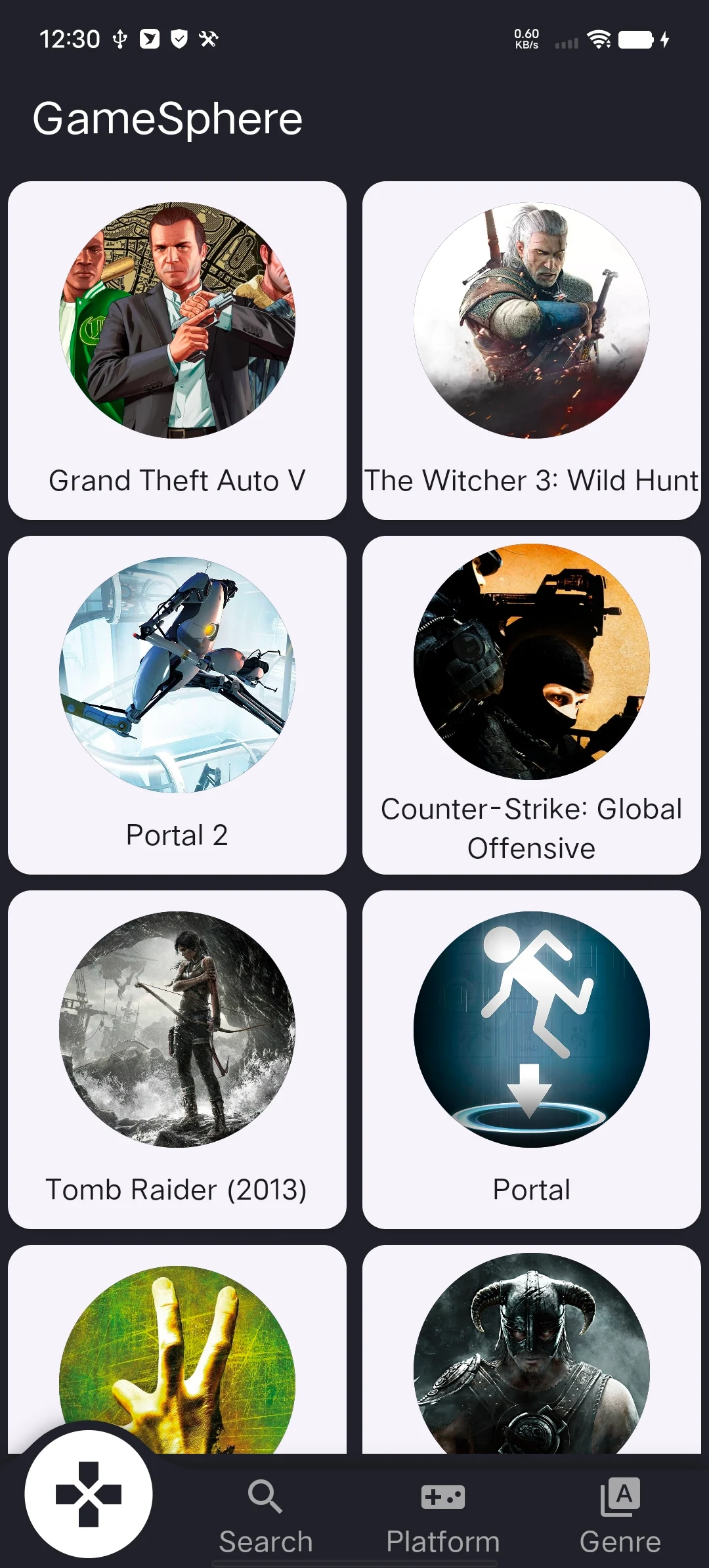View the Tomb Raider (2013) game
The height and width of the screenshot is (1568, 709).
177,1060
